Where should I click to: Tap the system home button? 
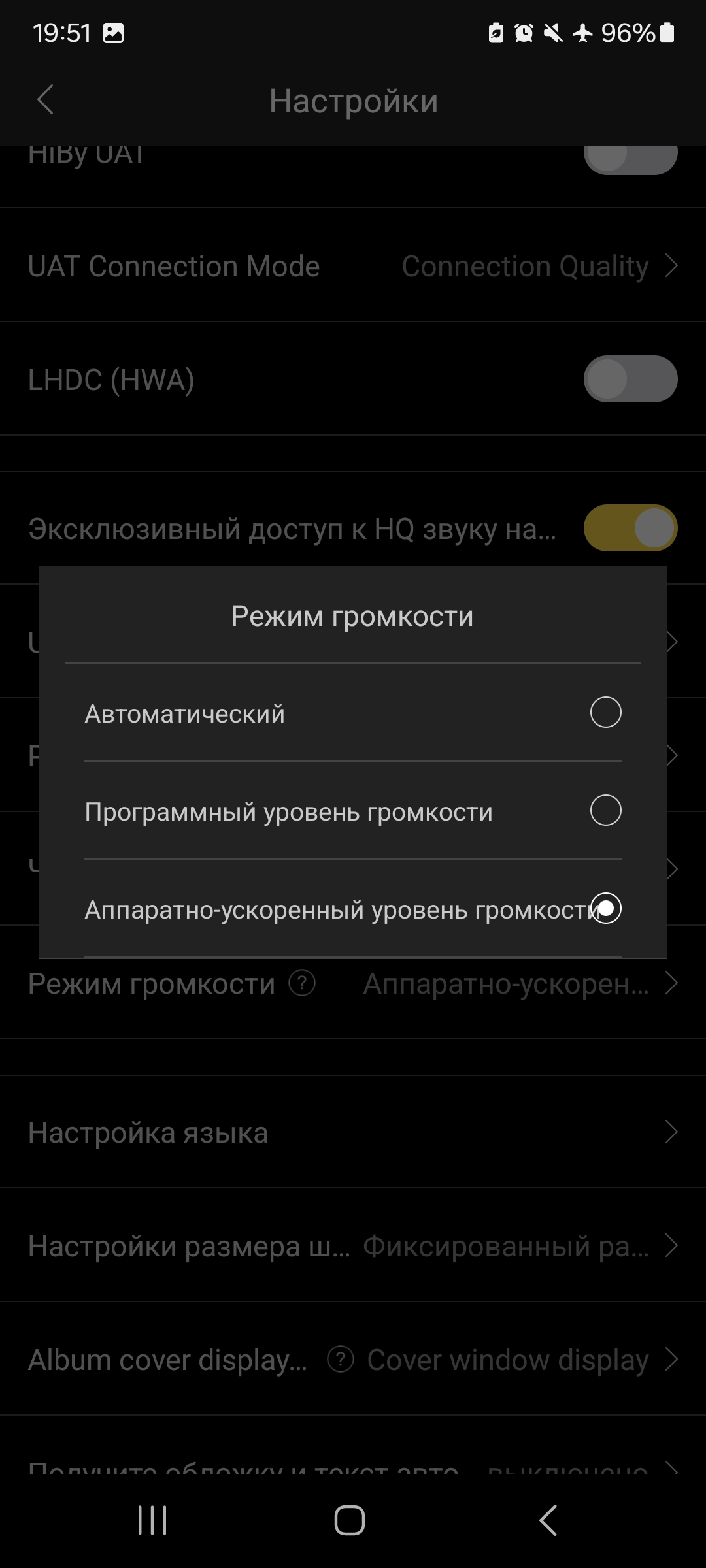tap(350, 1520)
